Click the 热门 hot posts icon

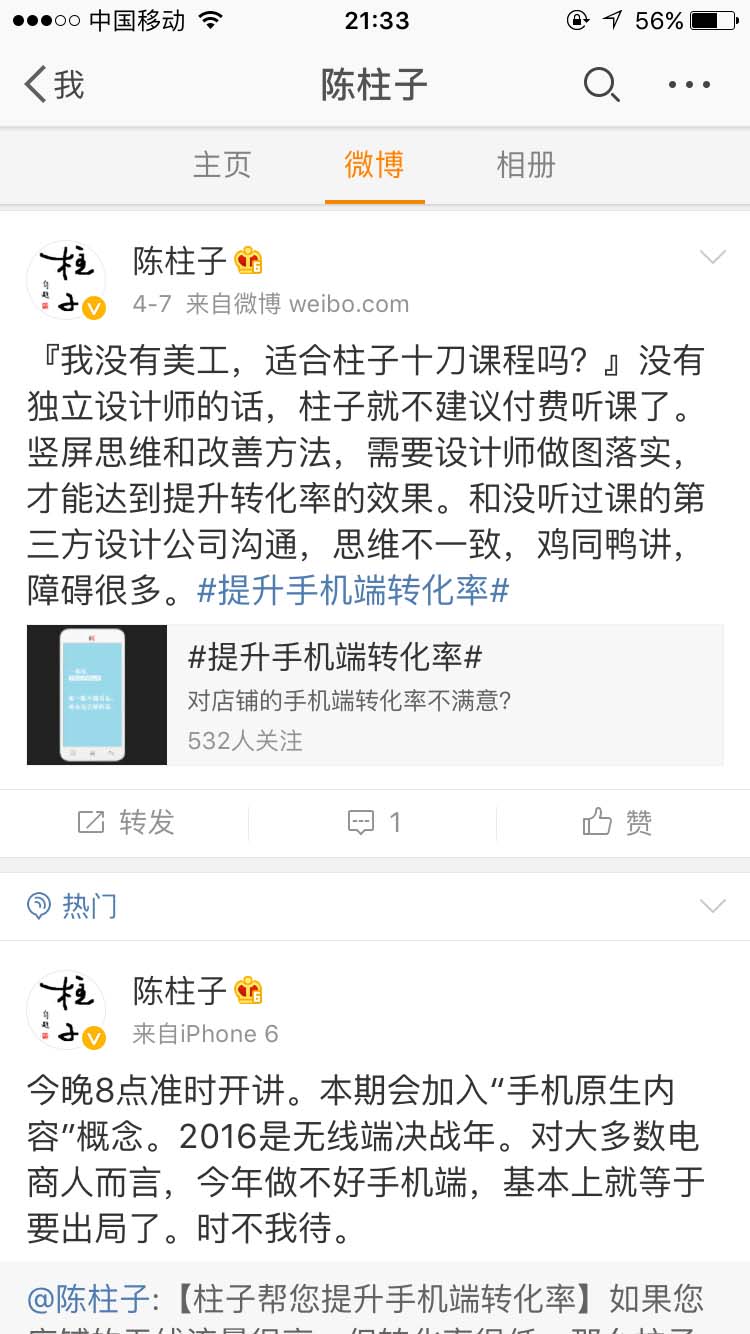tap(39, 905)
